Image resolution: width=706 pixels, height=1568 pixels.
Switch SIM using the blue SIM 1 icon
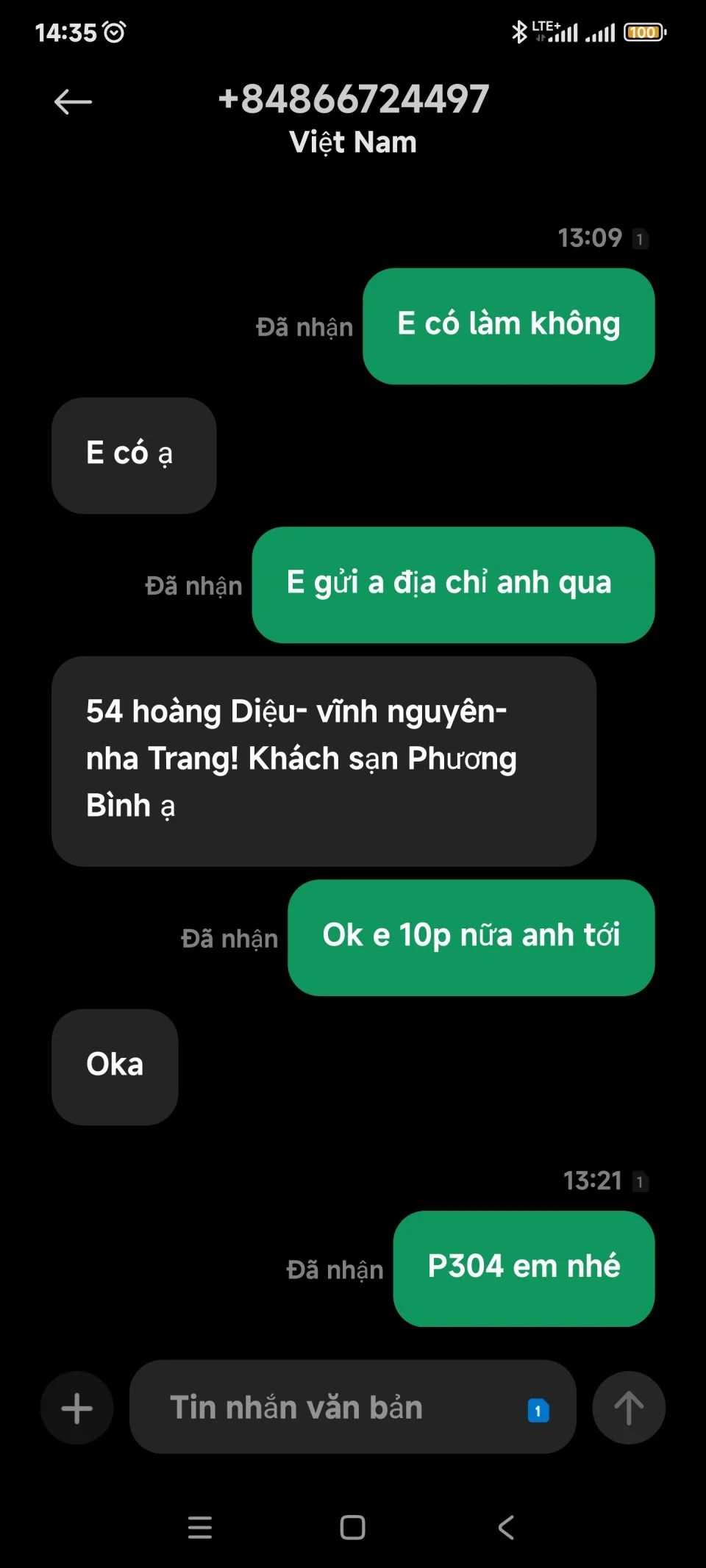coord(538,1411)
